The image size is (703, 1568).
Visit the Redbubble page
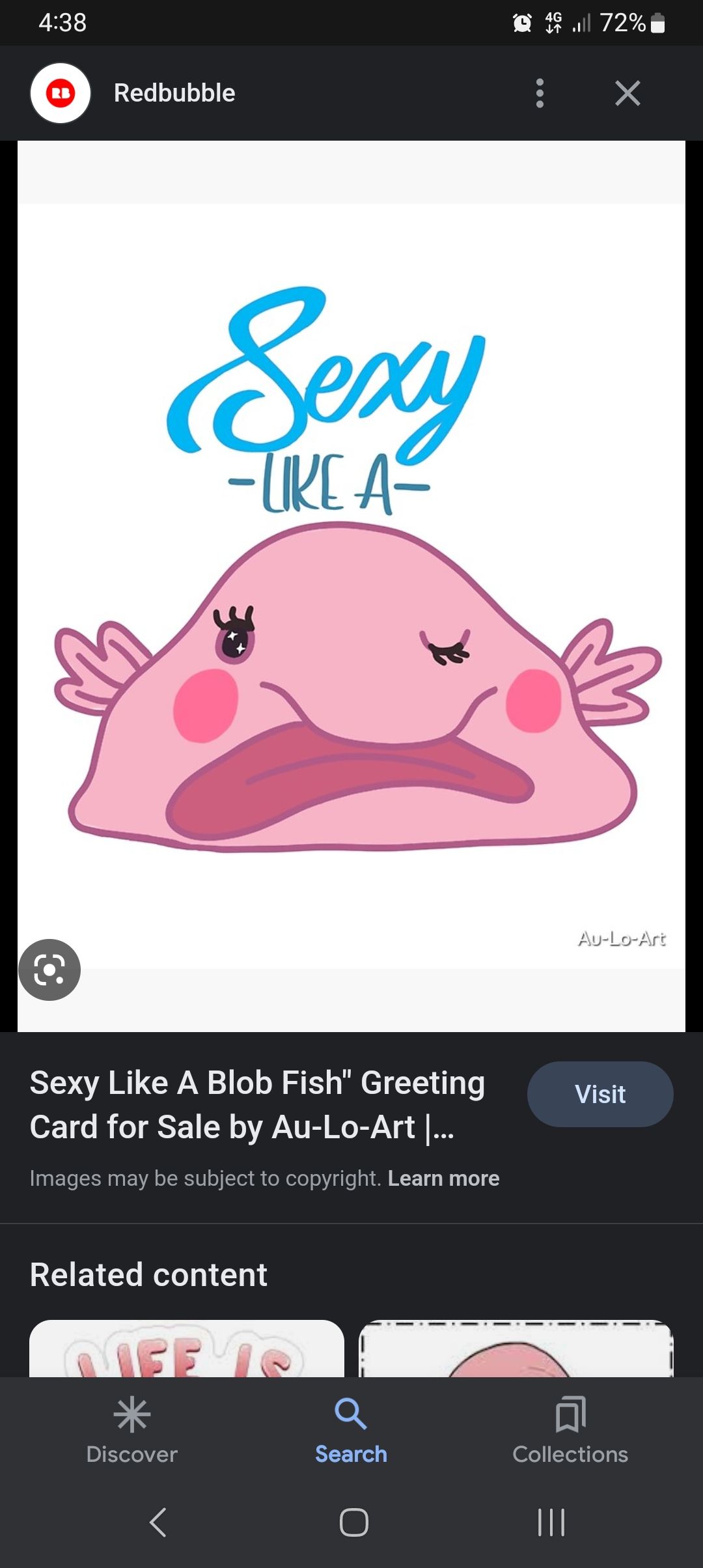600,1095
